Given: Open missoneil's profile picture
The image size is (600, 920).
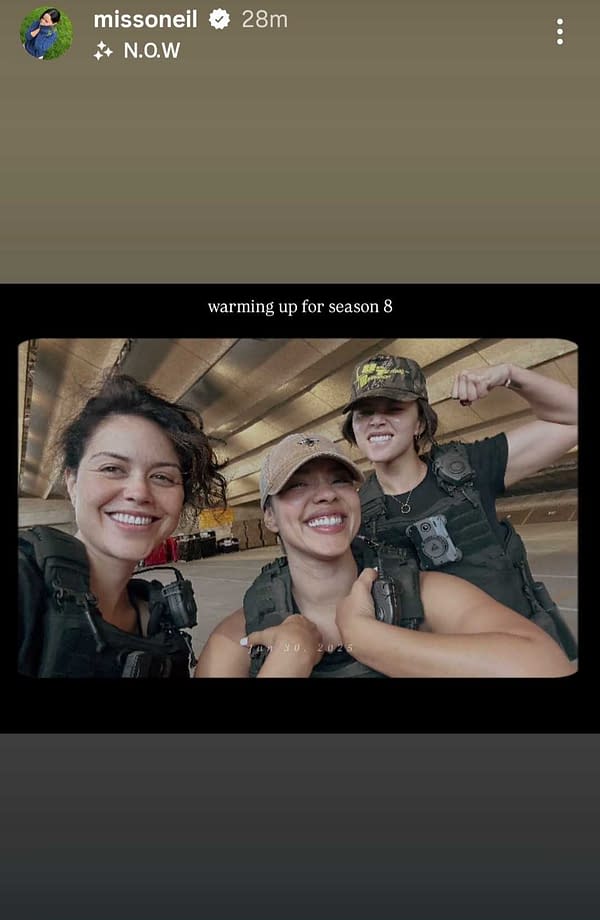Looking at the screenshot, I should click(x=46, y=33).
